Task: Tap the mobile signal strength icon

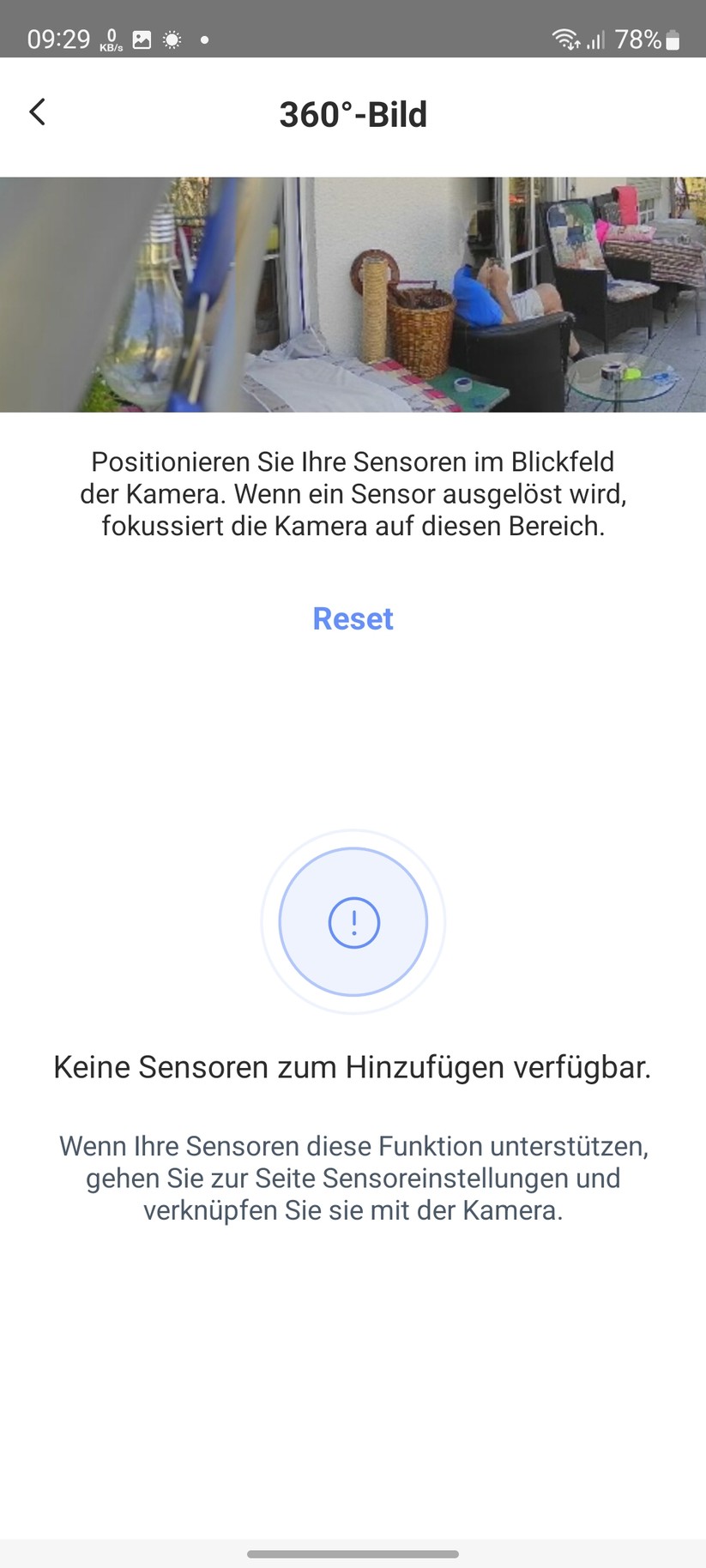Action: coord(595,39)
